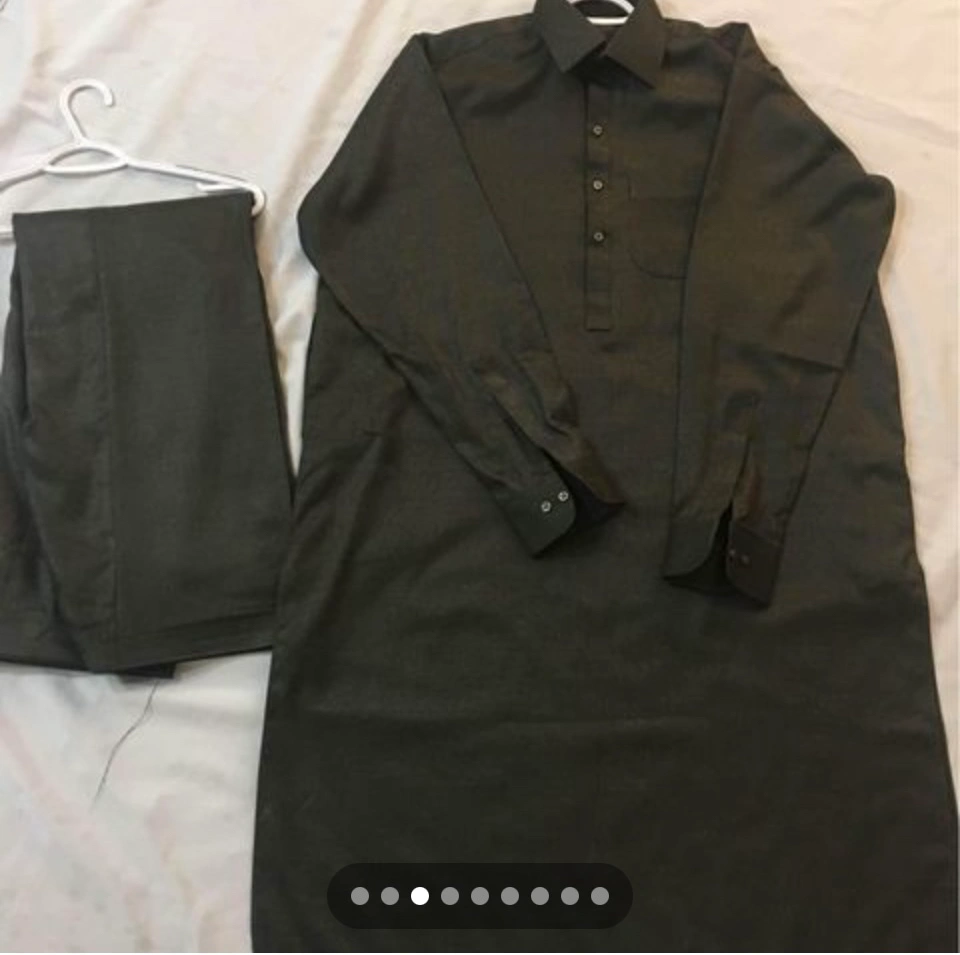Tap the photo carousel page indicator dots
The width and height of the screenshot is (960, 955).
tap(480, 895)
